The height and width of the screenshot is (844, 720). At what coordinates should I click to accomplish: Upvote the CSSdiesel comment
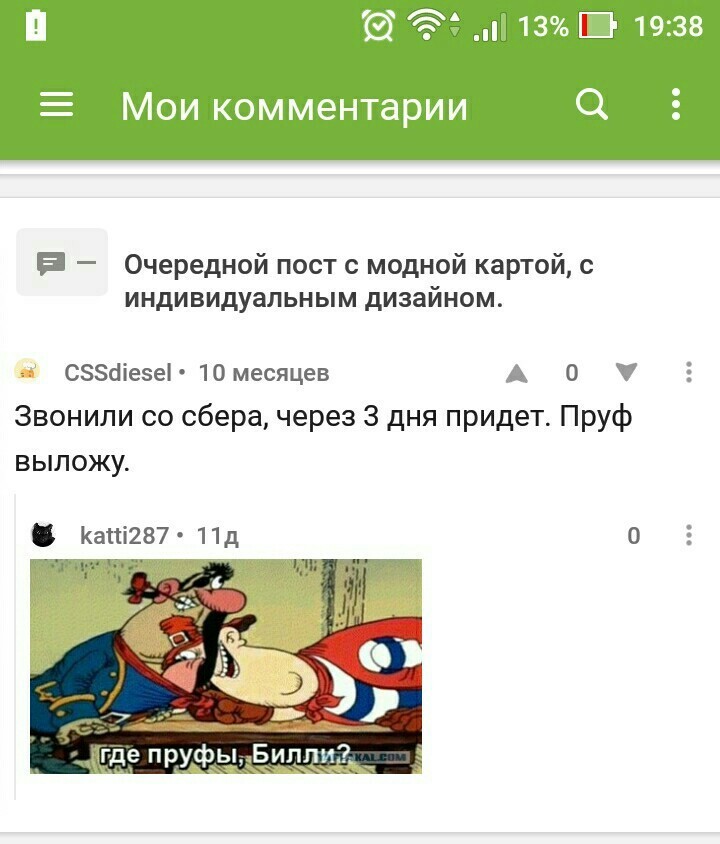(516, 373)
